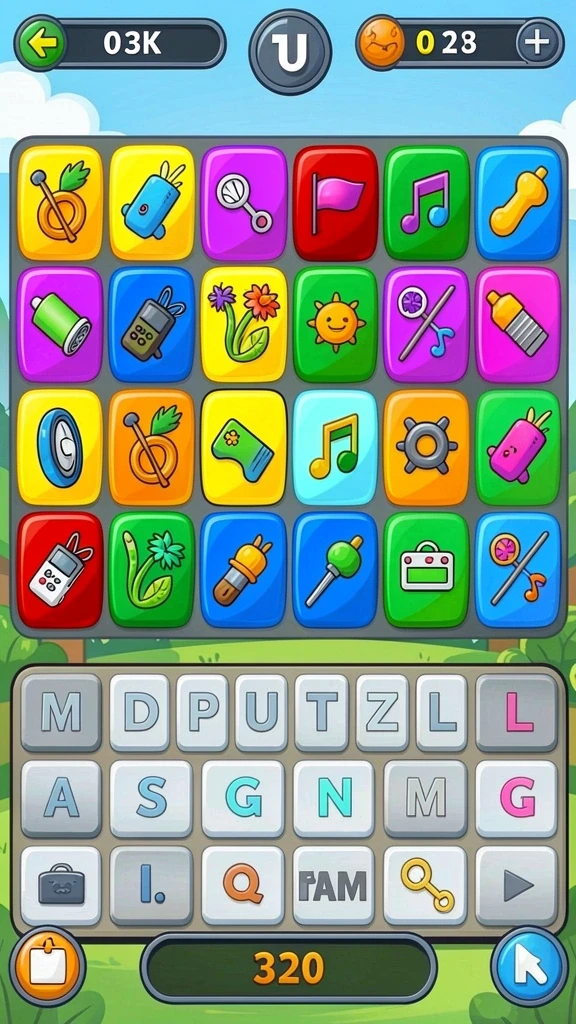Add more coins with the plus button

[x=537, y=43]
